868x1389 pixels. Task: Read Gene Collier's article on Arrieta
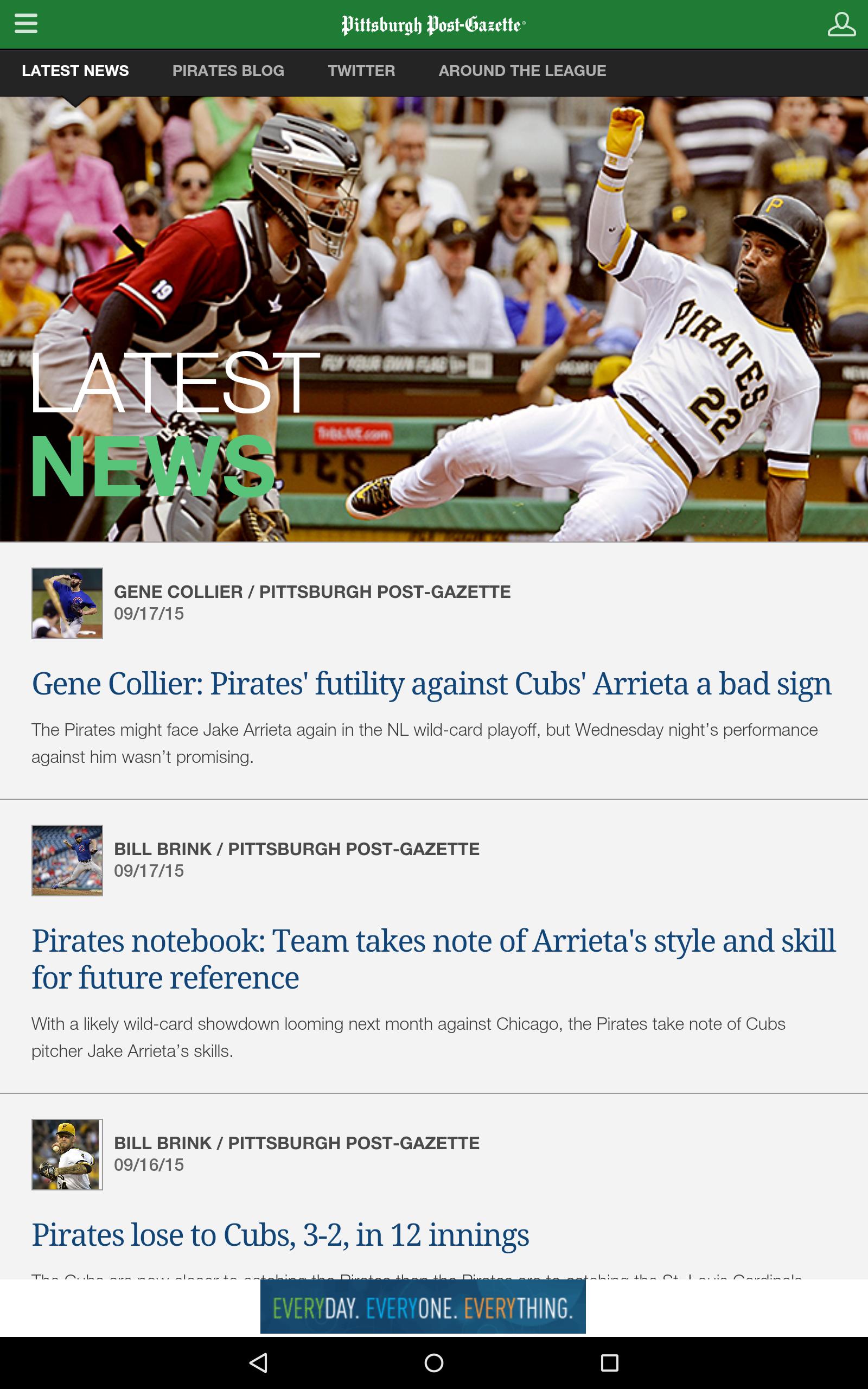431,684
